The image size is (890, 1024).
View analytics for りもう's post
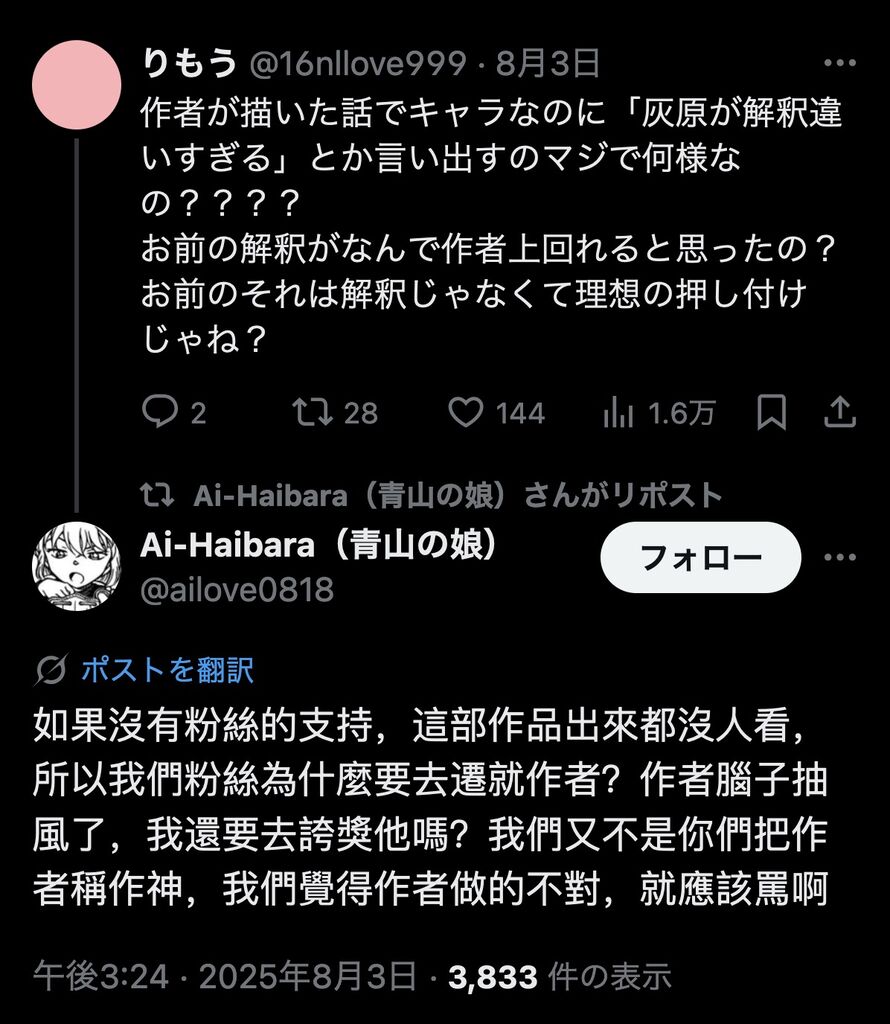point(619,412)
